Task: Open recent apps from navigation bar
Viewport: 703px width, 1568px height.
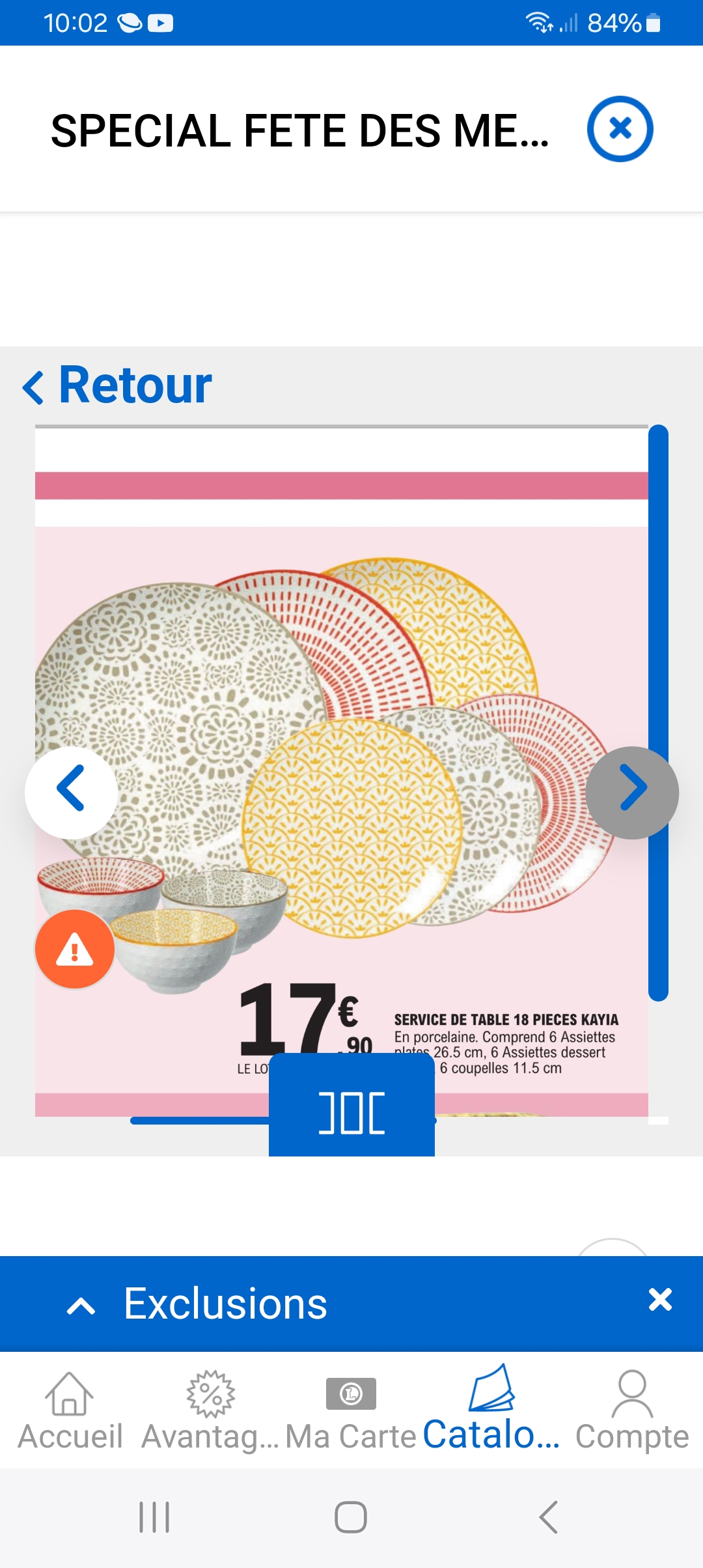Action: point(155,1517)
